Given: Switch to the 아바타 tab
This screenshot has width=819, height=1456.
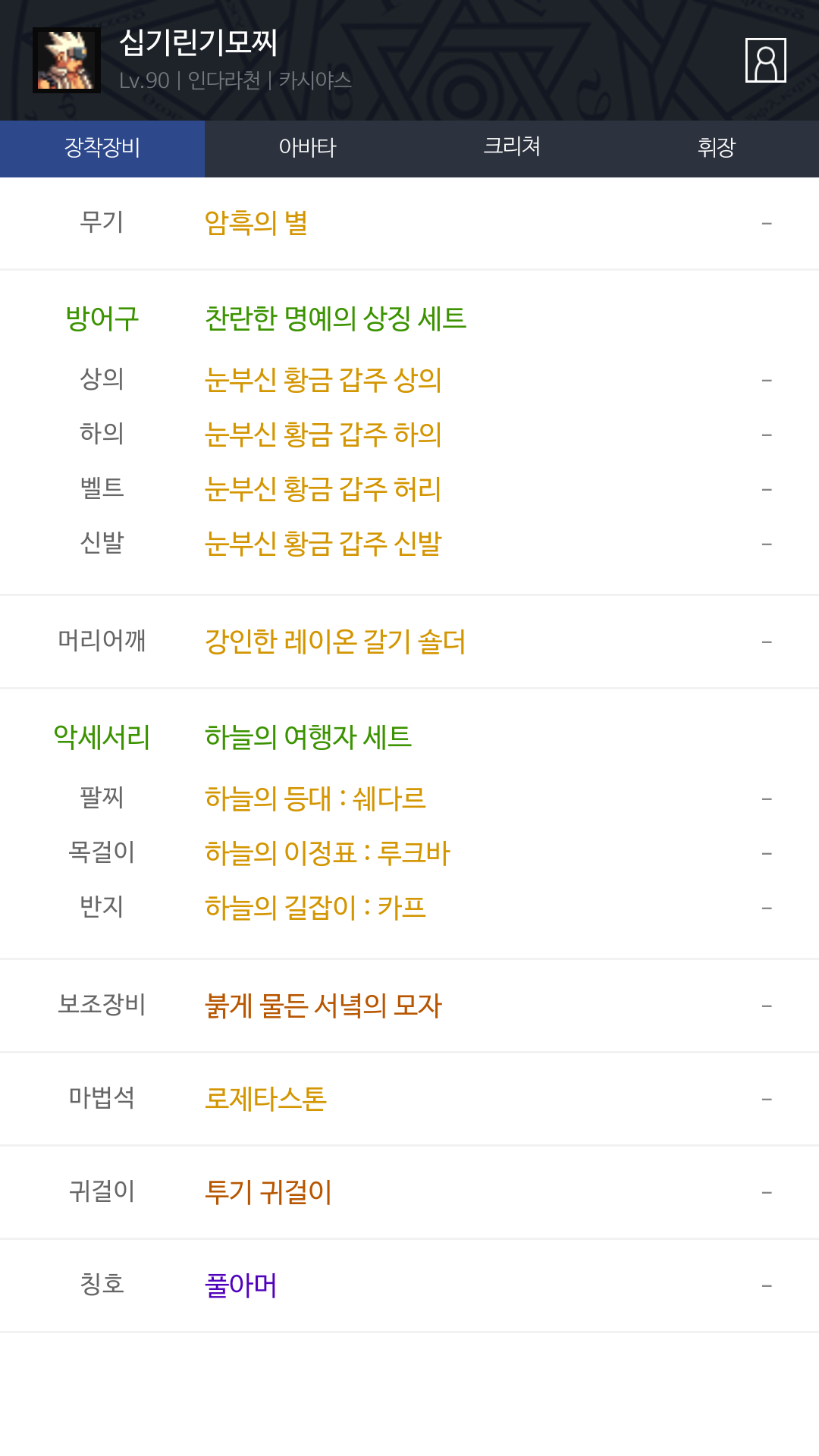Looking at the screenshot, I should point(307,148).
